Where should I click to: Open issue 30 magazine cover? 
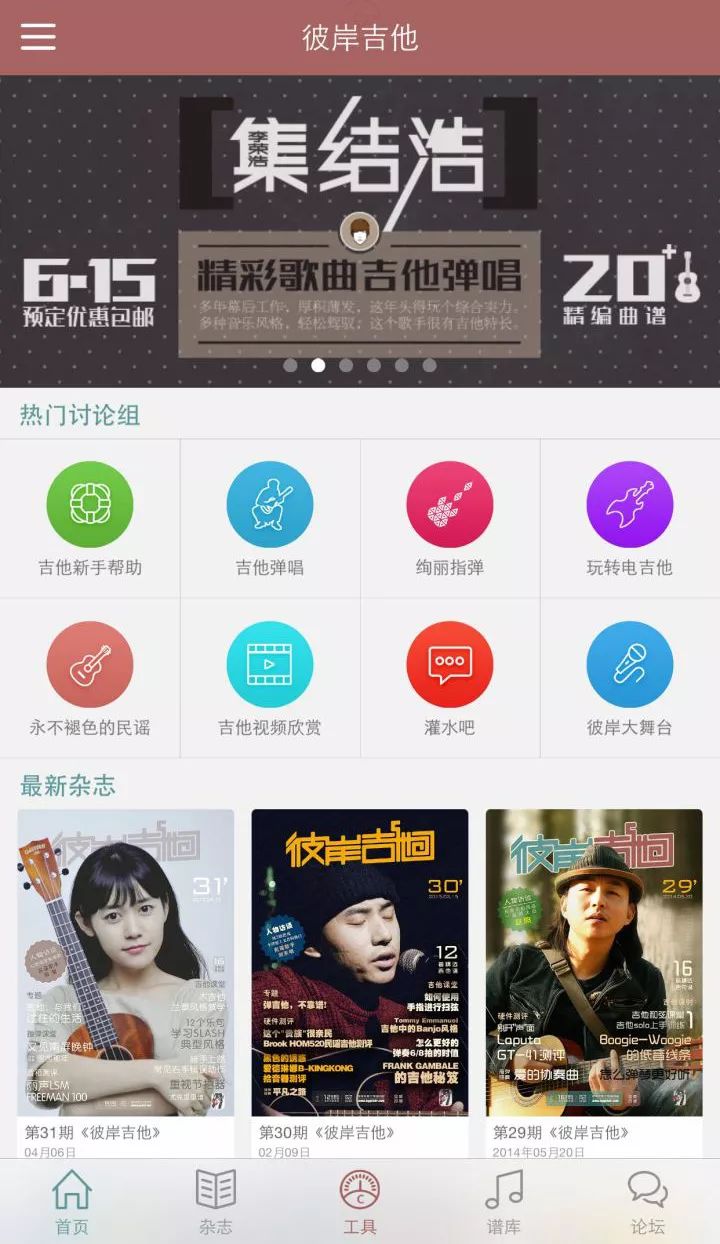pyautogui.click(x=358, y=965)
